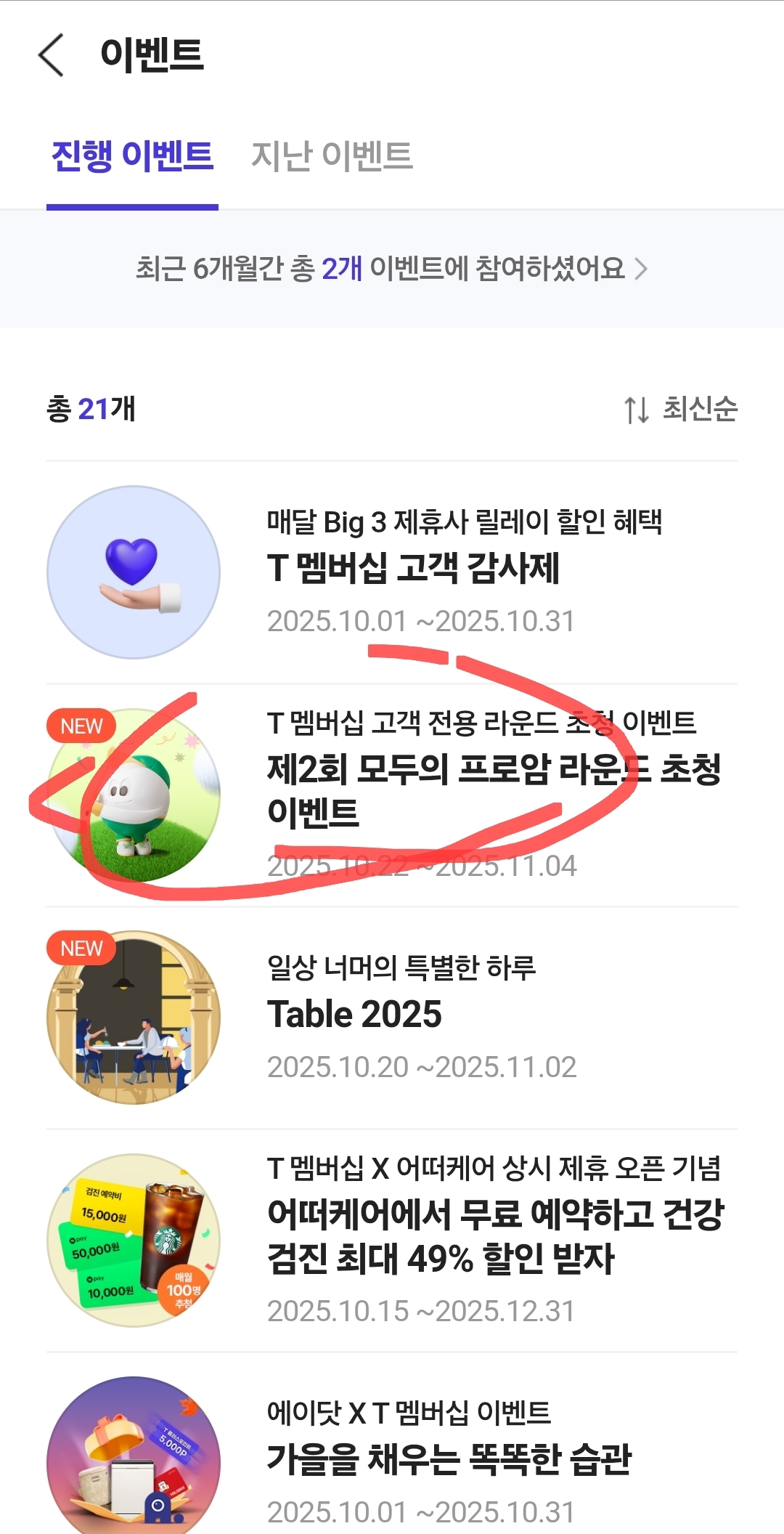
Task: Open the T 멤버십 고객 감사제 event
Action: 414,568
